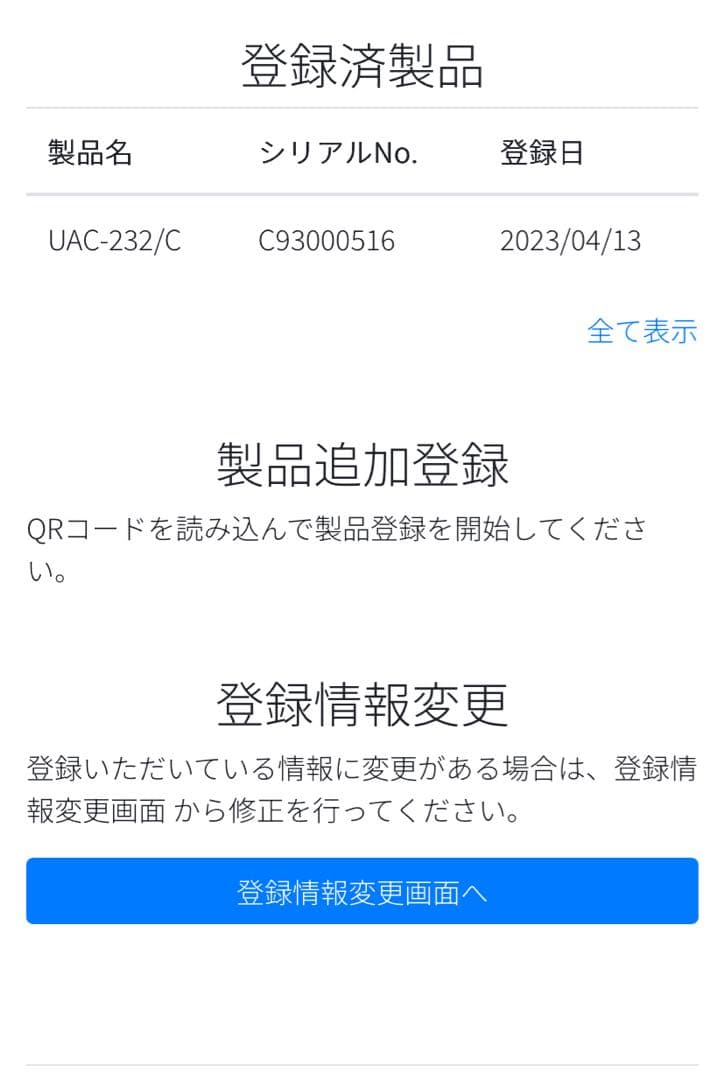Click the 製品名 column header
The image size is (725, 1080).
pyautogui.click(x=90, y=153)
